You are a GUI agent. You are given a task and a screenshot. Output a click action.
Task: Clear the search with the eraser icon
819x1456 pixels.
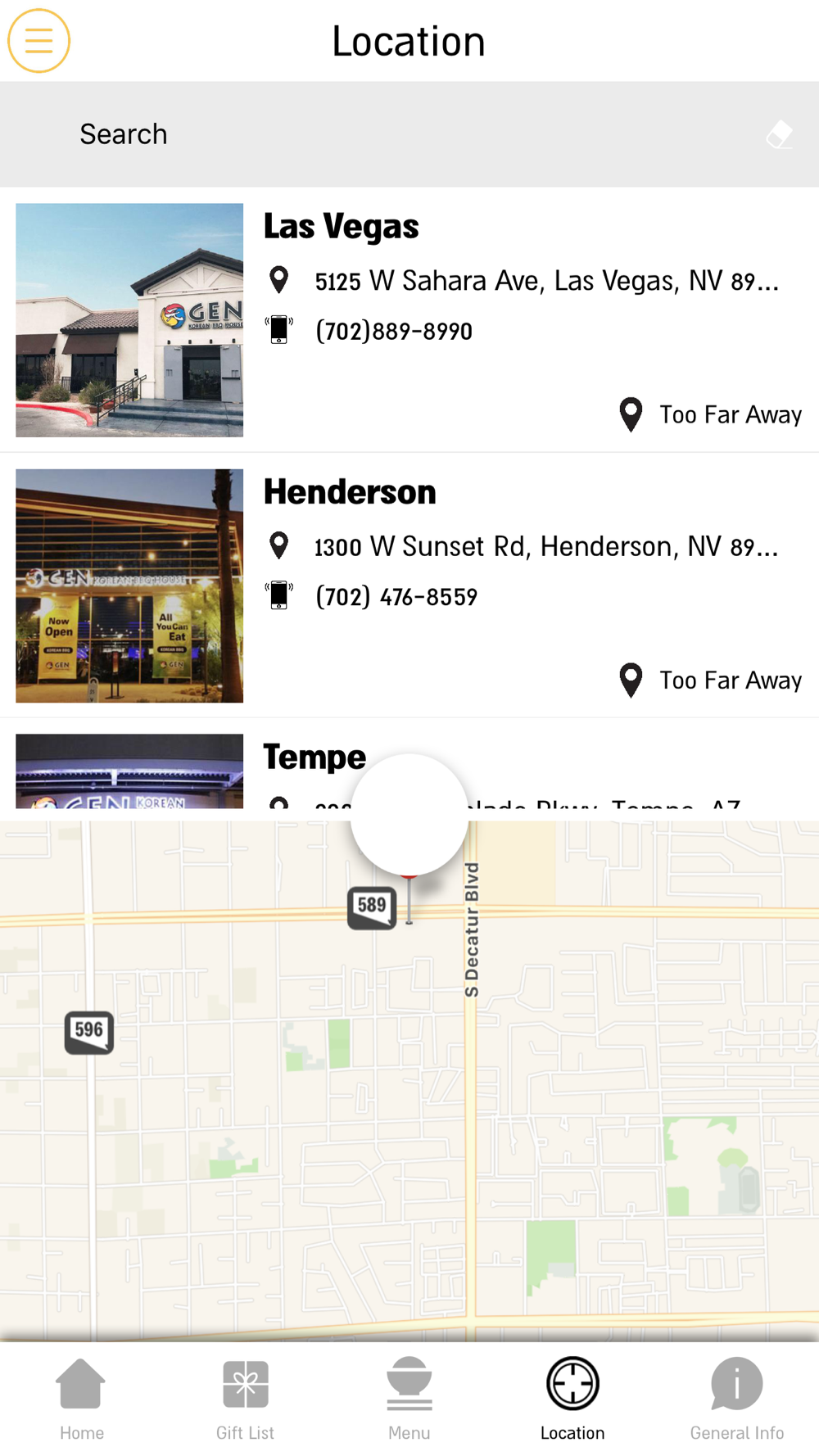[x=779, y=134]
